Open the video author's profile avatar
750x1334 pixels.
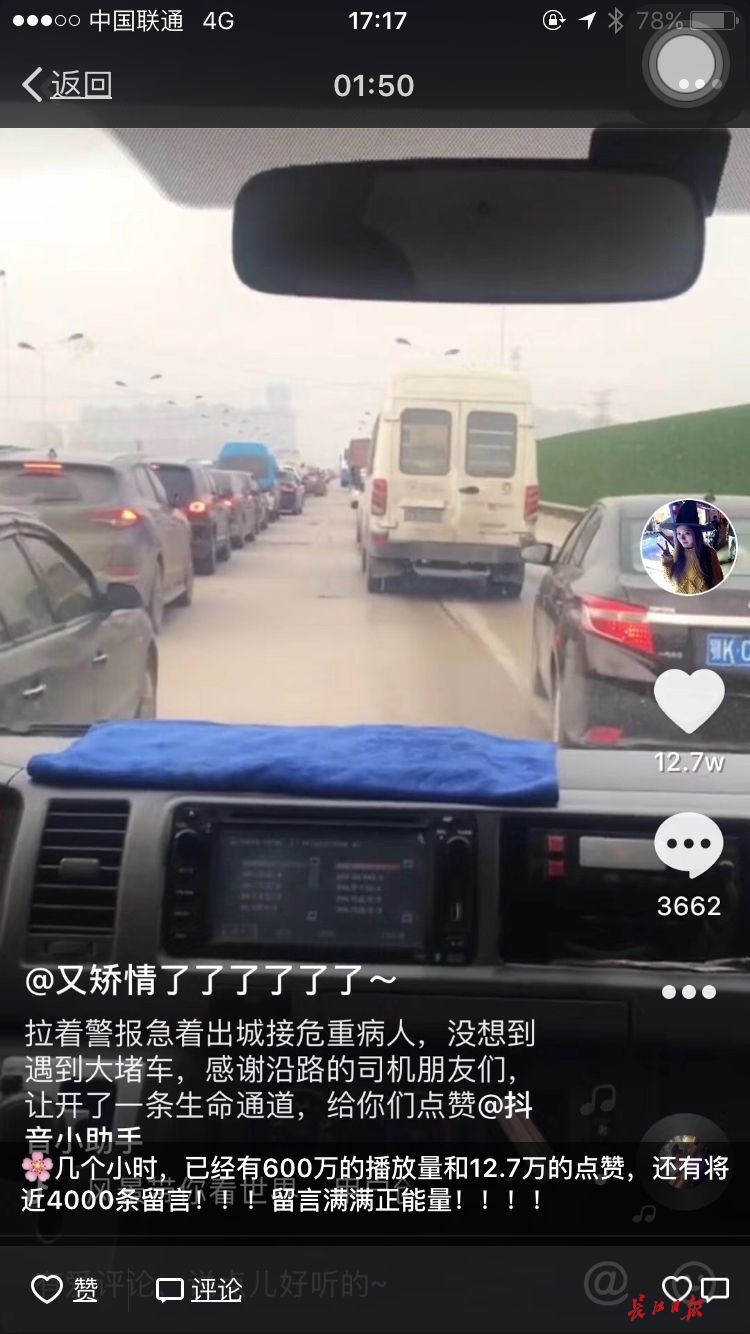pyautogui.click(x=688, y=547)
